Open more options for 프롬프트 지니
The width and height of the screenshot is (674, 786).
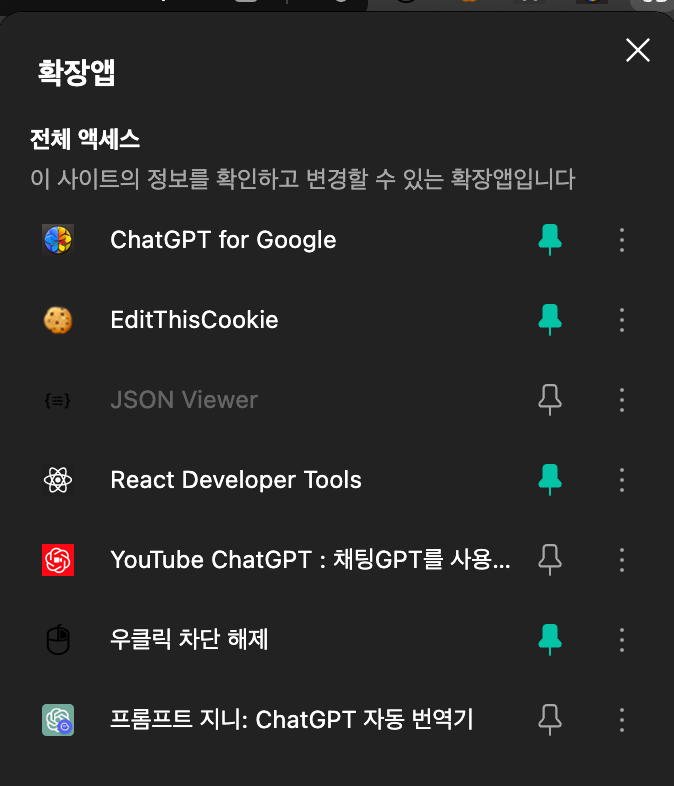tap(622, 720)
